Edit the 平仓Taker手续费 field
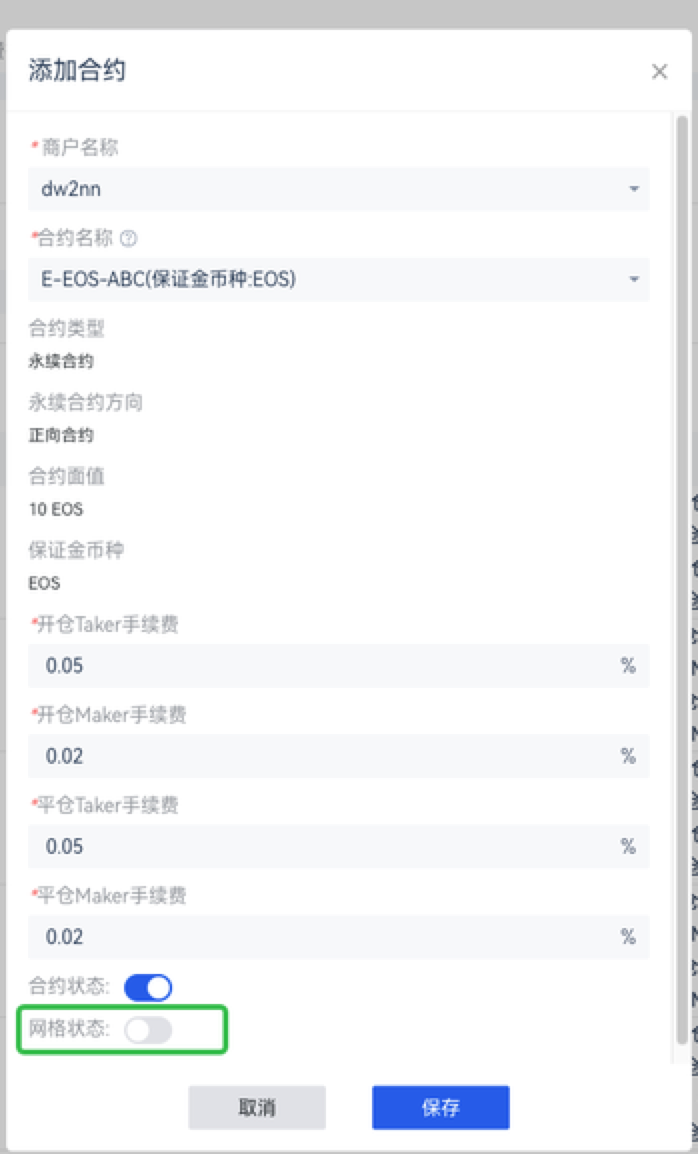 coord(339,846)
